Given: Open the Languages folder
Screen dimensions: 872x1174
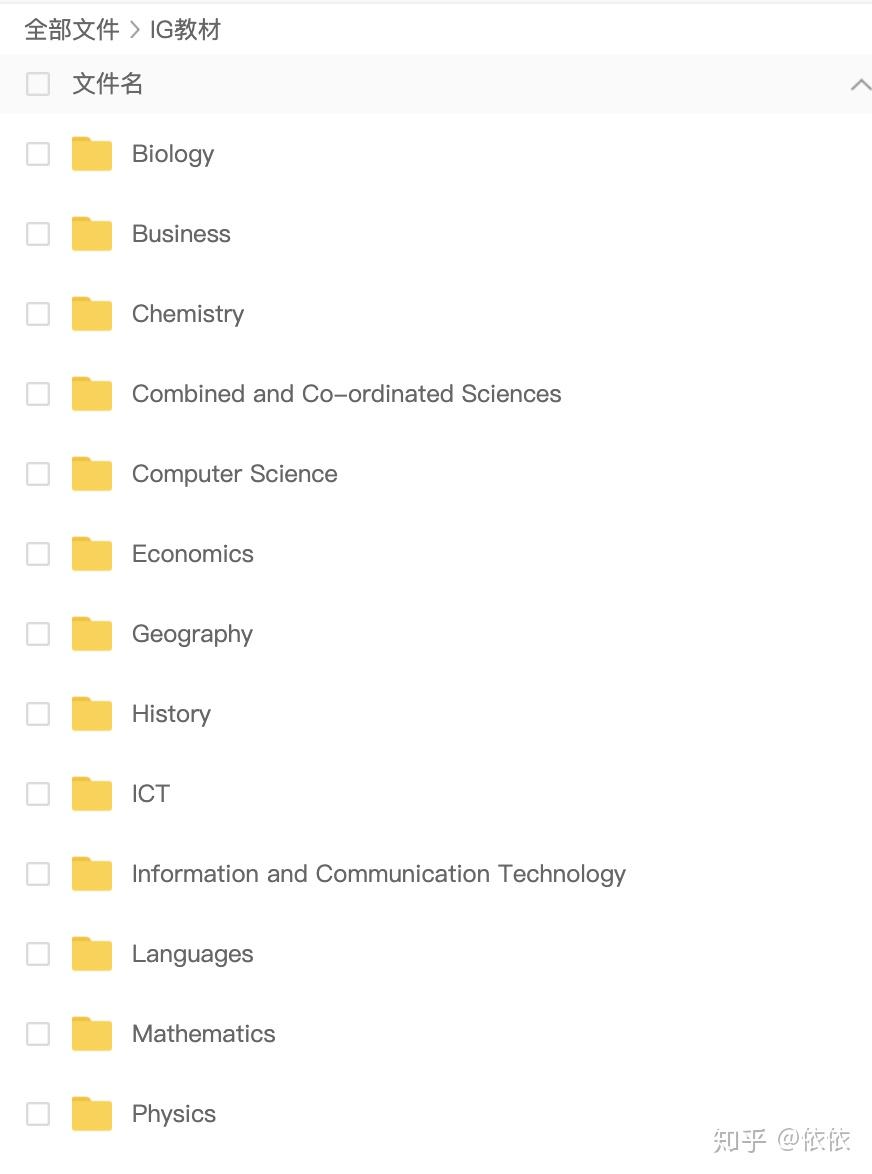Looking at the screenshot, I should click(x=192, y=954).
